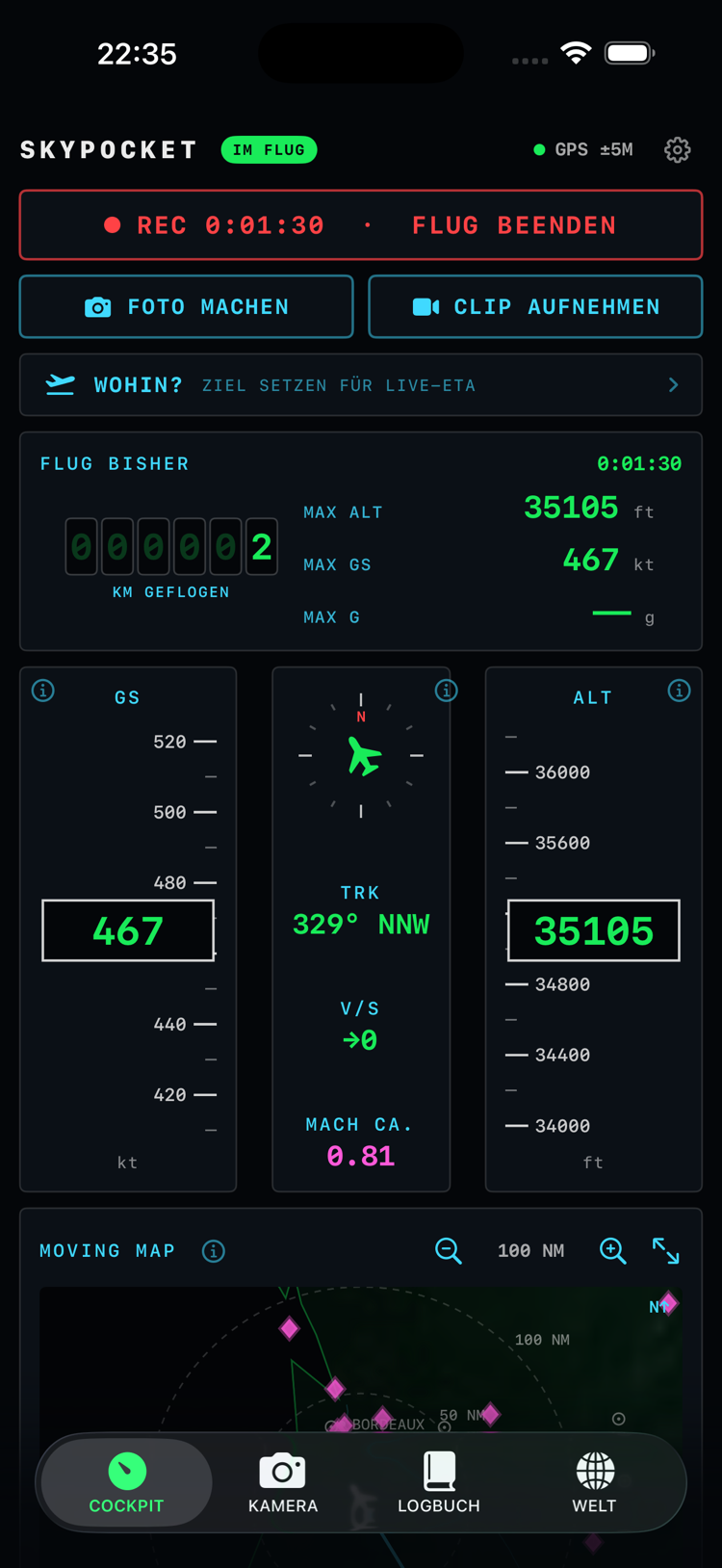
Task: Switch to the Welt tab
Action: pos(595,1483)
